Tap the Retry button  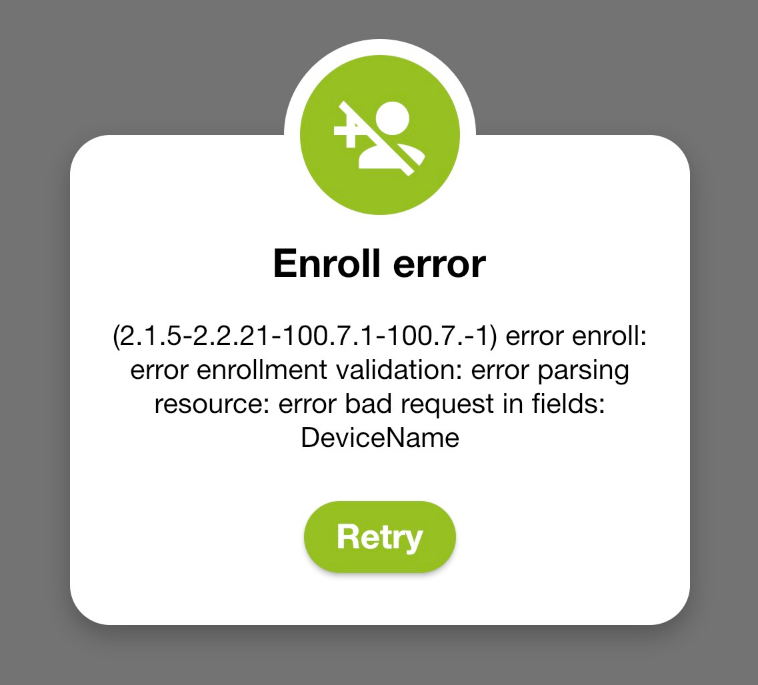pyautogui.click(x=380, y=537)
